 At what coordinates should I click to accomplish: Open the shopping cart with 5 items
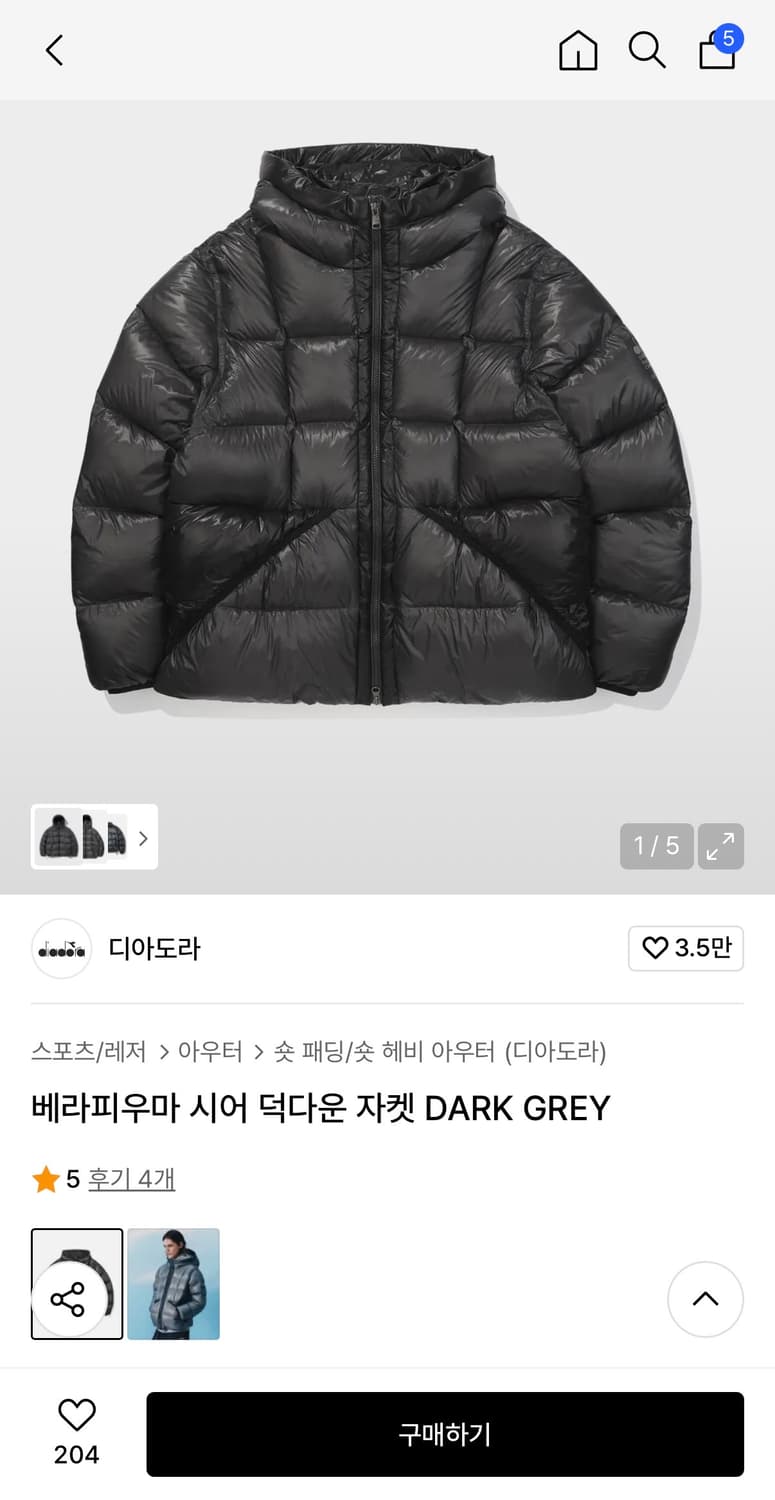click(x=718, y=52)
